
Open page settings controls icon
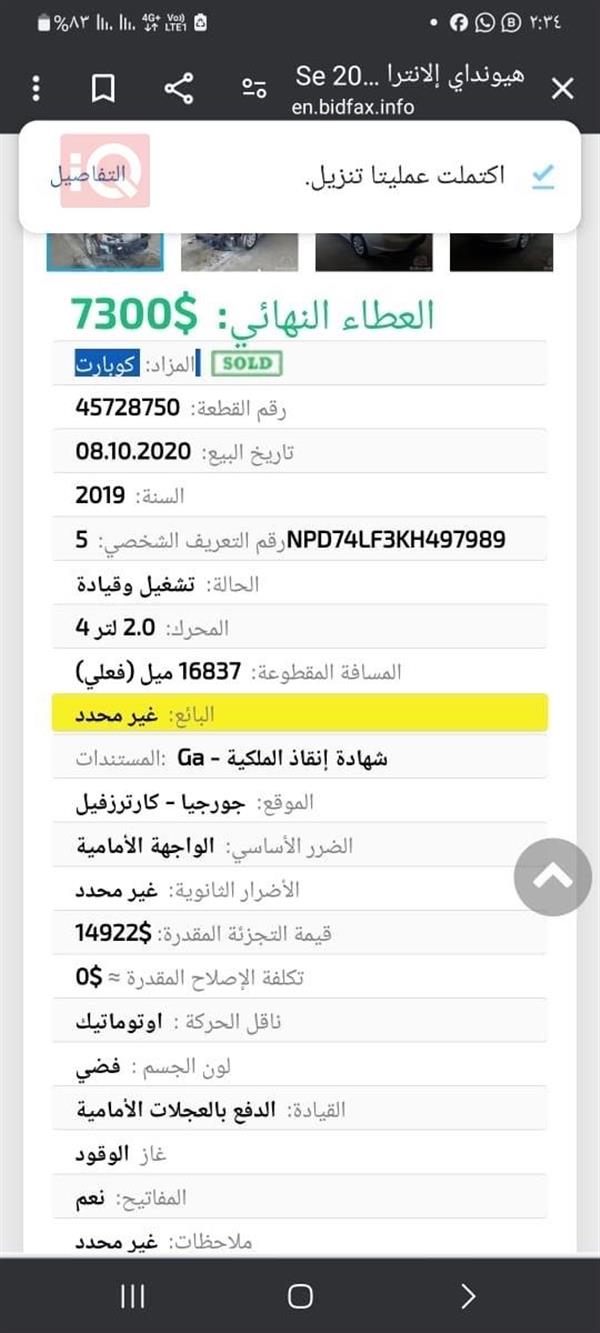pyautogui.click(x=254, y=89)
